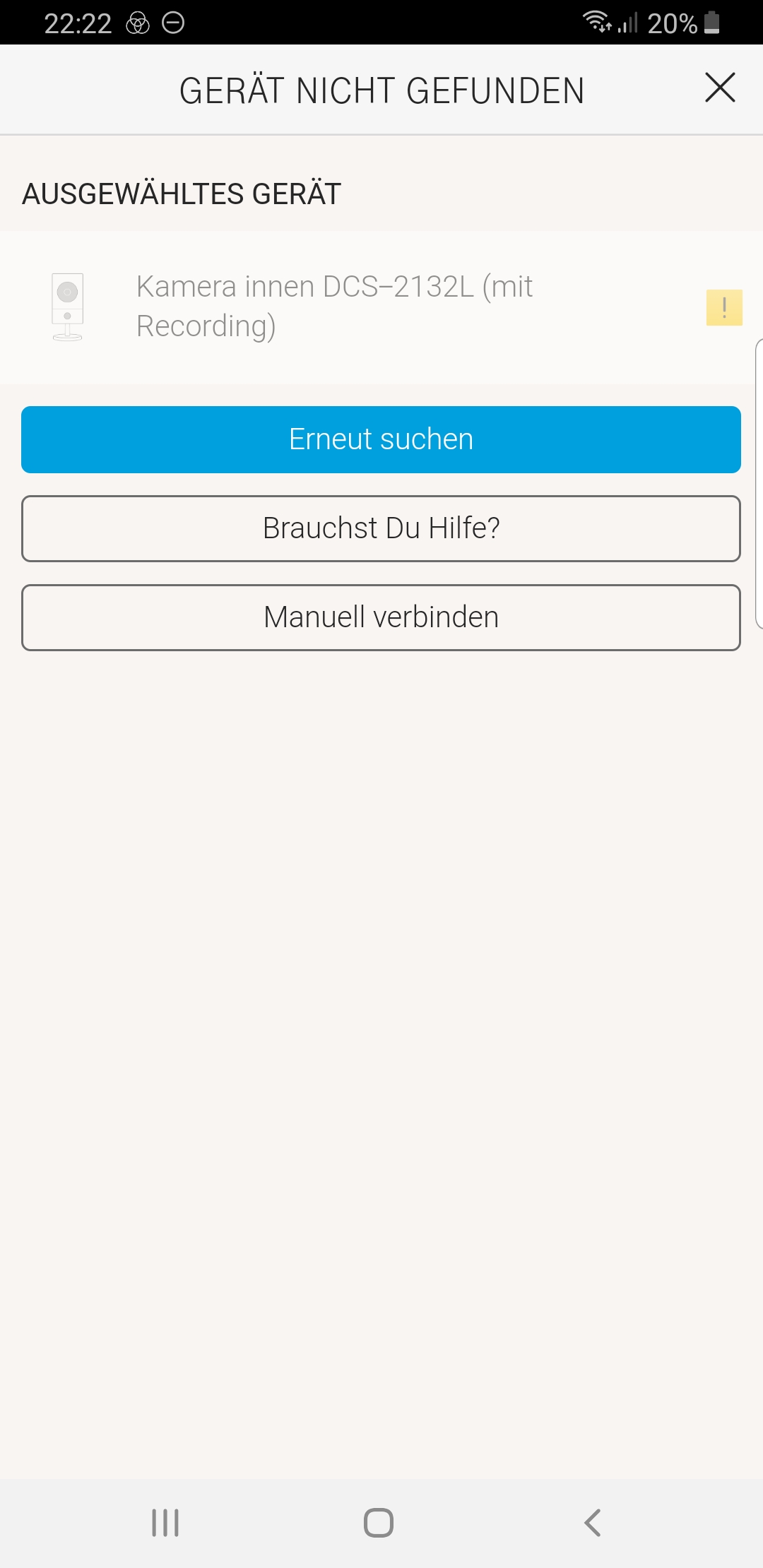Close the Gerät nicht gefunden screen
The height and width of the screenshot is (1568, 763).
click(720, 88)
